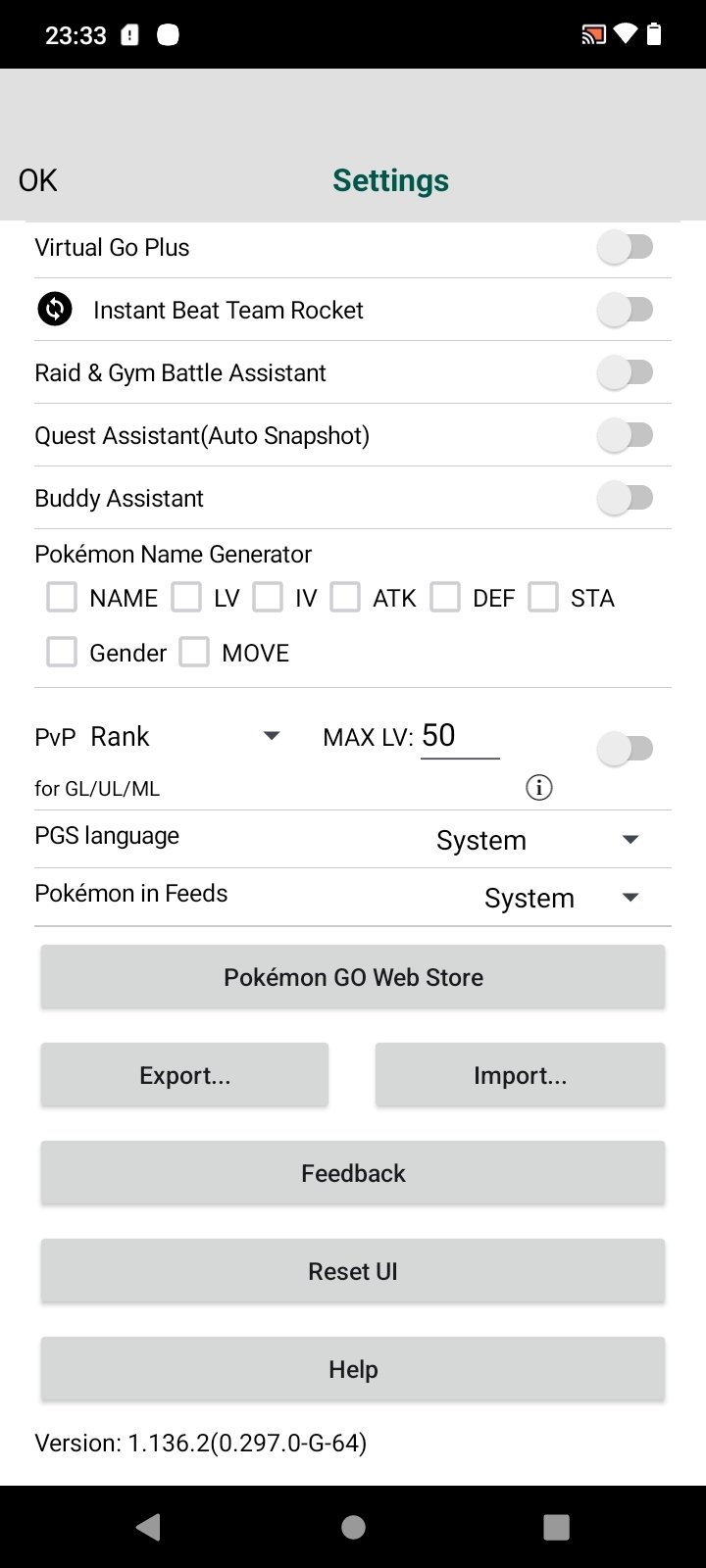Screen dimensions: 706x1568
Task: Open Pokémon GO Web Store
Action: 353,977
